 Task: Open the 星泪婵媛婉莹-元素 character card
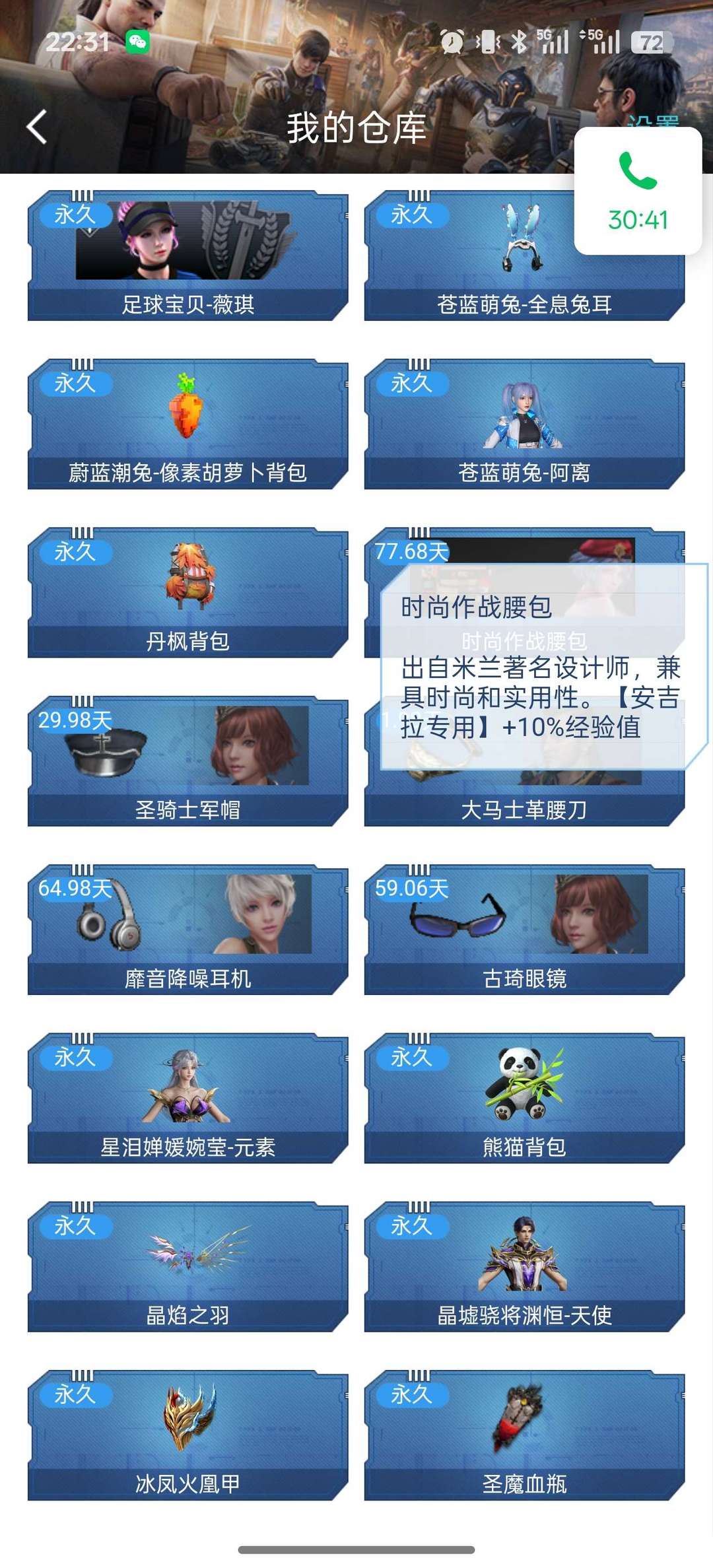click(x=187, y=1099)
